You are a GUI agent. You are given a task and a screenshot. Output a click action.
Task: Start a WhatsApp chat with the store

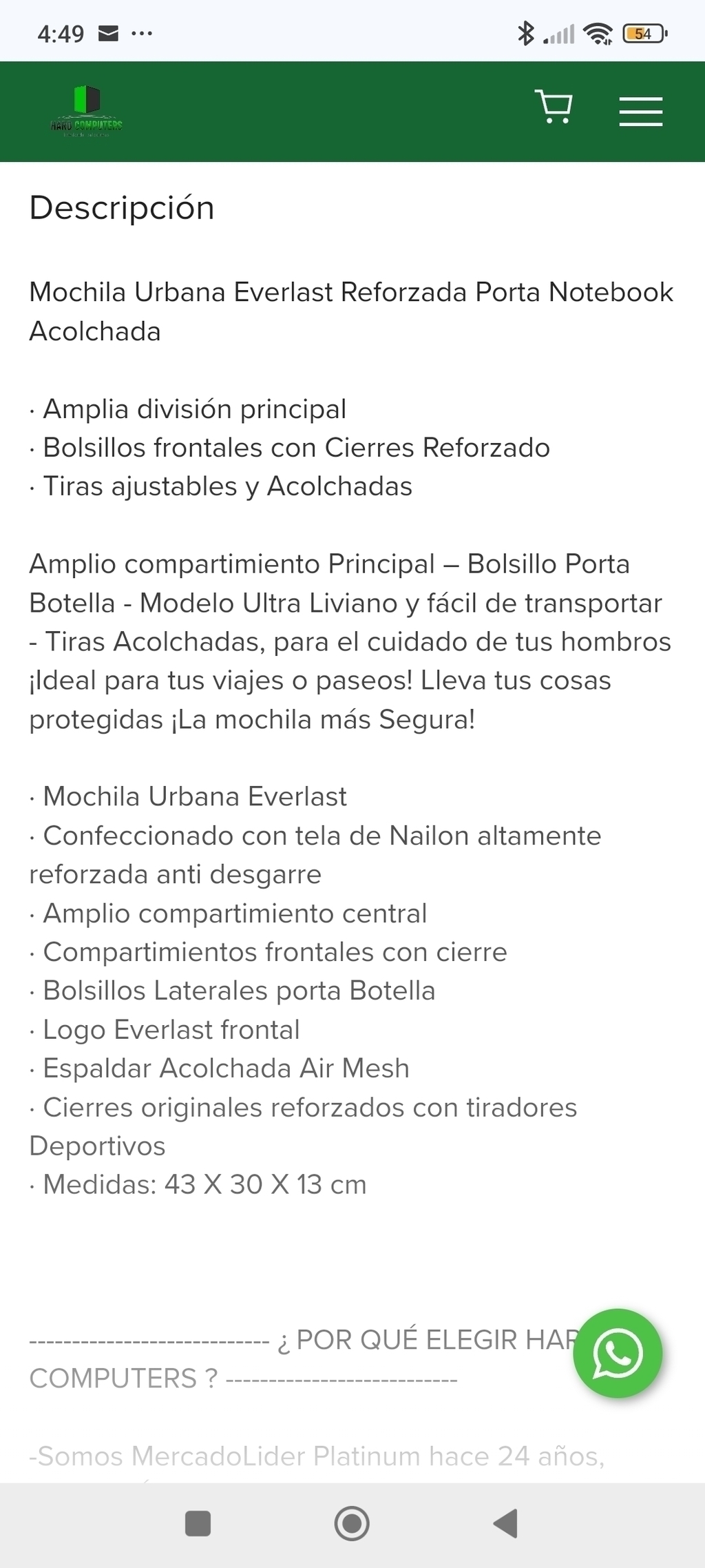(x=618, y=1353)
